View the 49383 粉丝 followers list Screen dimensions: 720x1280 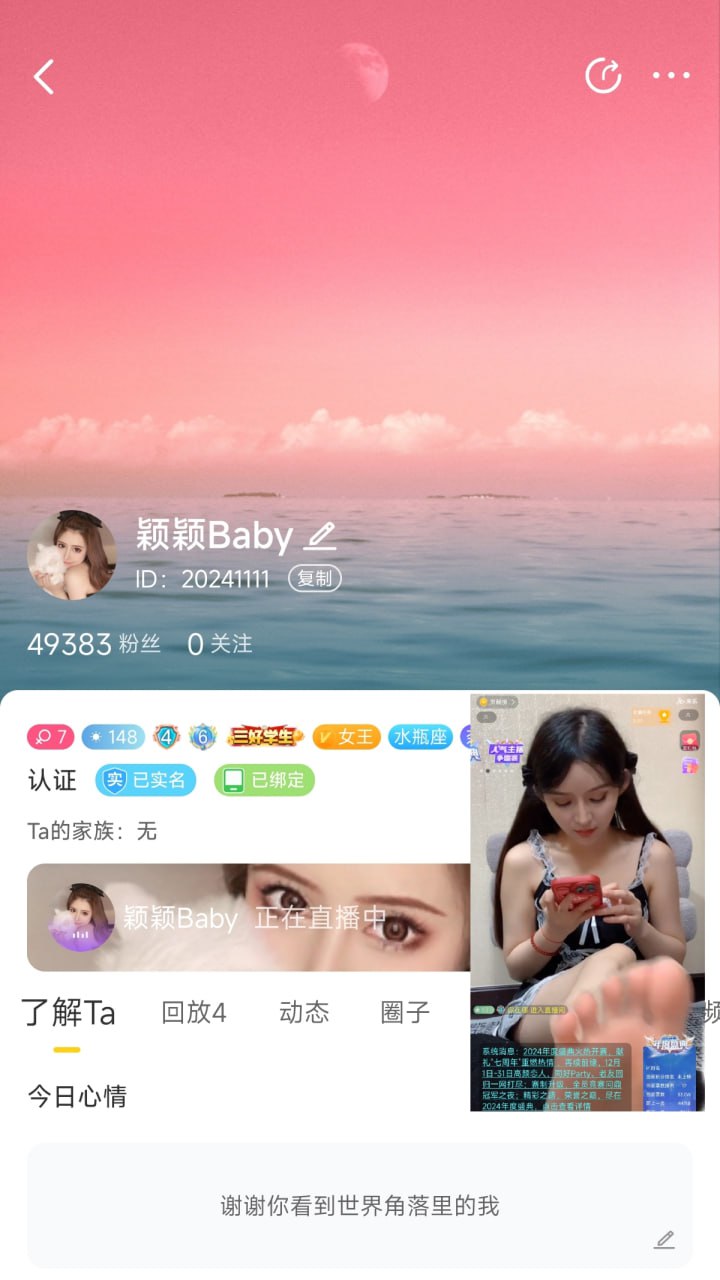pyautogui.click(x=94, y=645)
